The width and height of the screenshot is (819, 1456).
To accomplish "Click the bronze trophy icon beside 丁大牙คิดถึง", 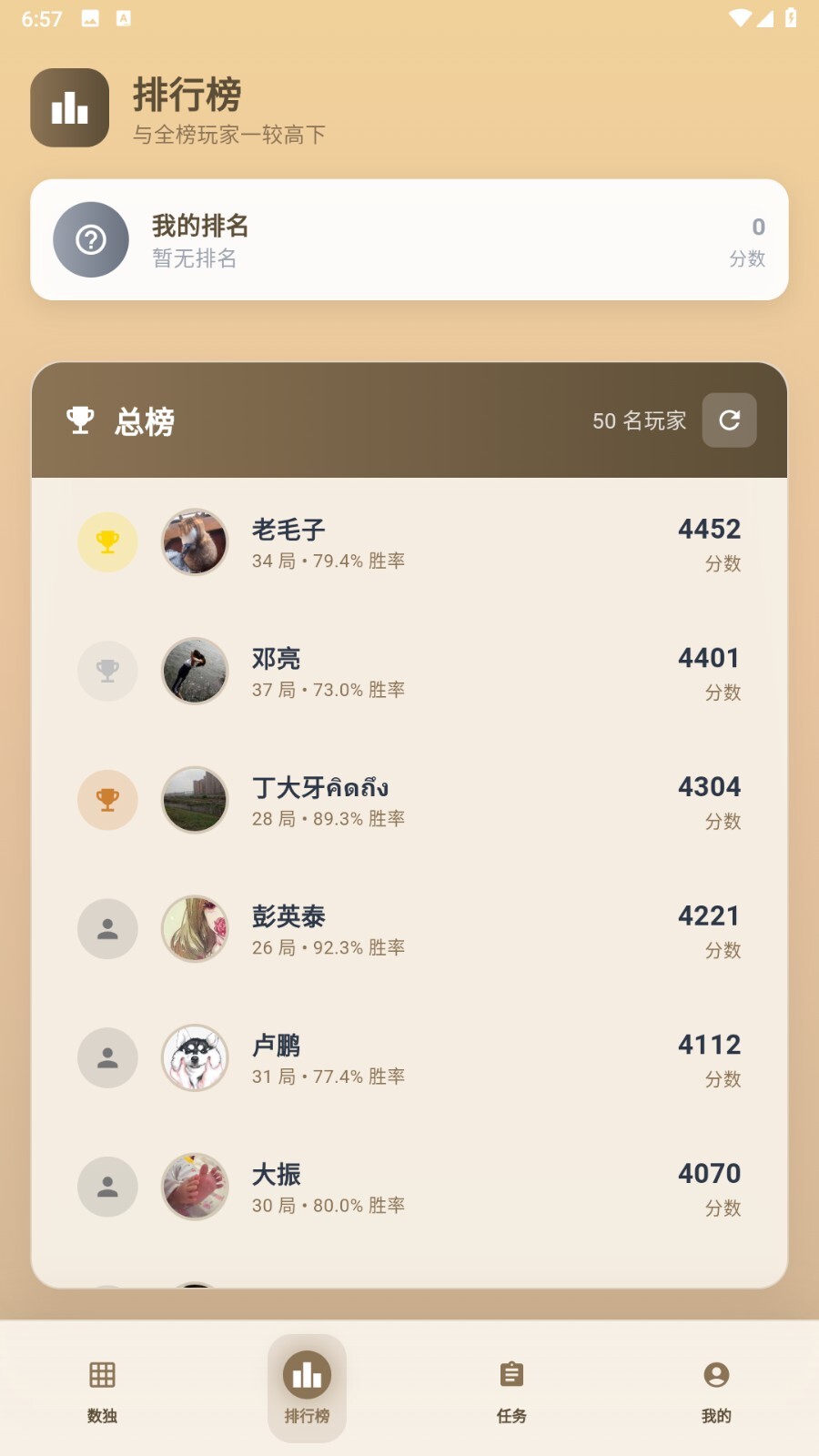I will click(107, 800).
